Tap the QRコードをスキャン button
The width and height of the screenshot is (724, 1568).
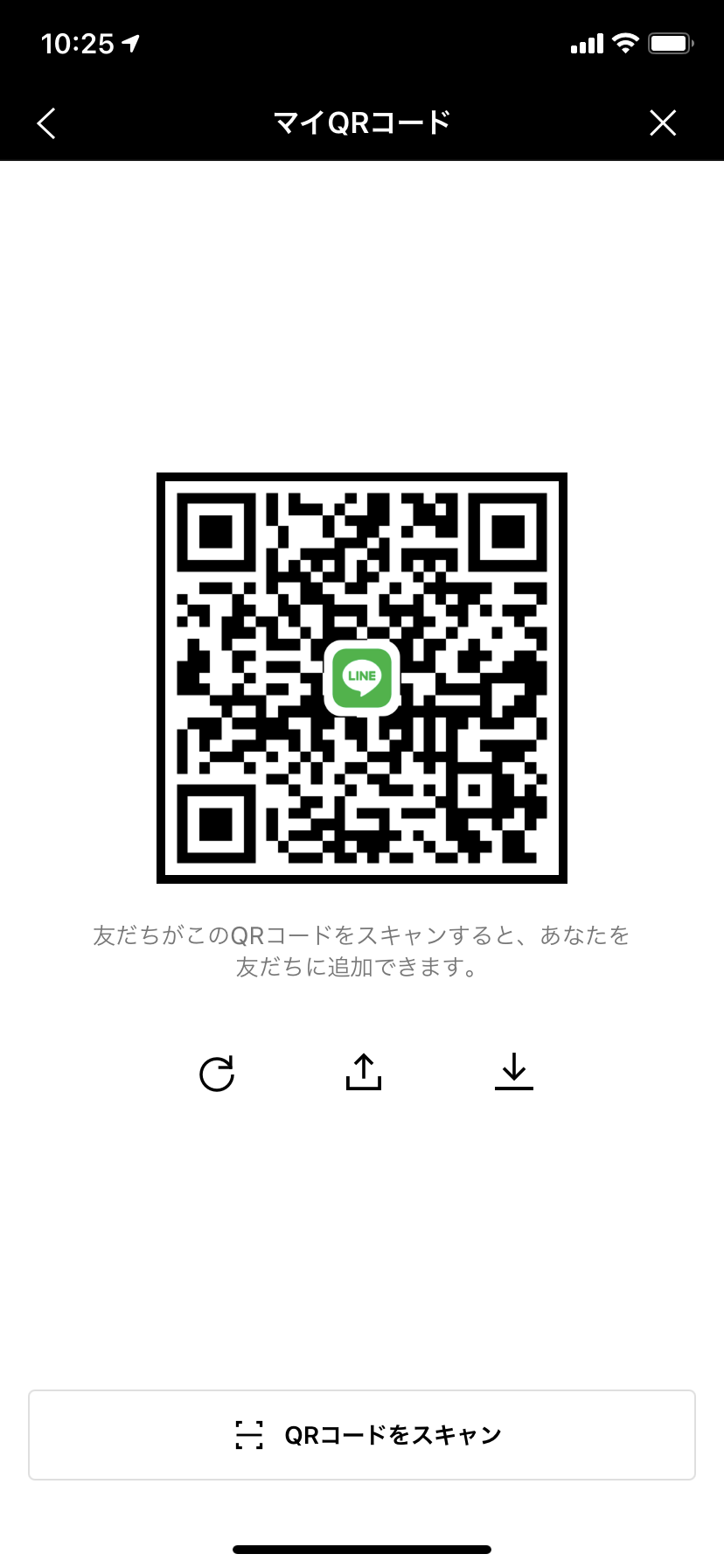[362, 1435]
